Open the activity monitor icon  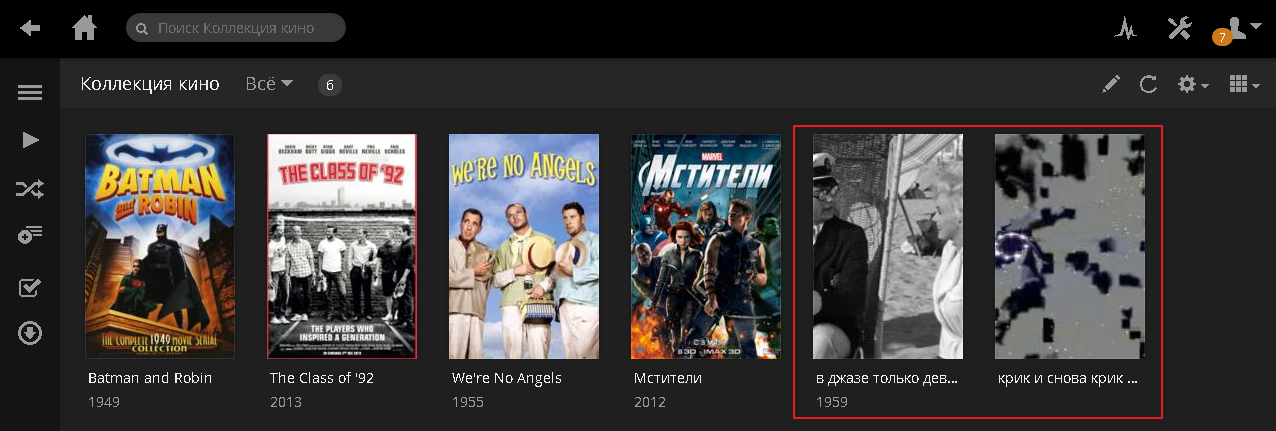[1126, 29]
